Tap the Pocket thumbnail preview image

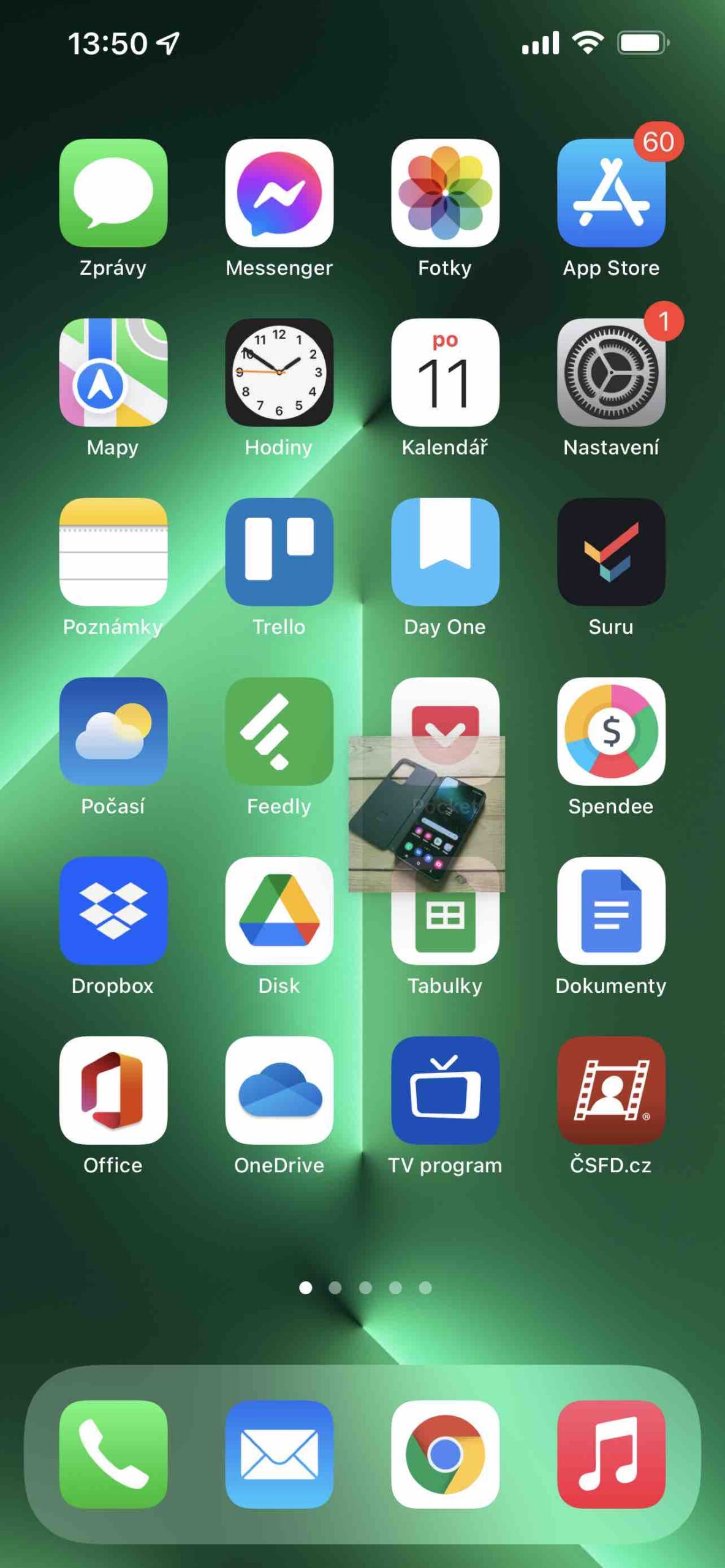(x=426, y=815)
